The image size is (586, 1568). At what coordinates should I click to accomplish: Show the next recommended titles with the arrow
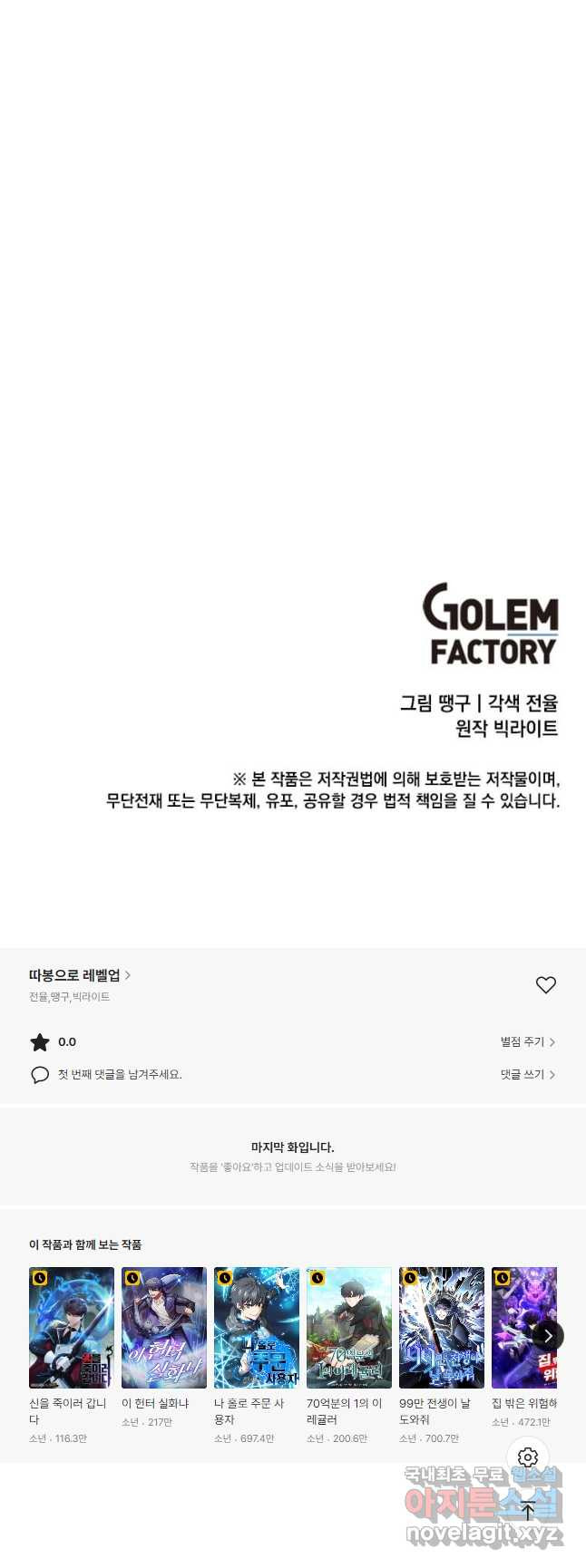[548, 1335]
